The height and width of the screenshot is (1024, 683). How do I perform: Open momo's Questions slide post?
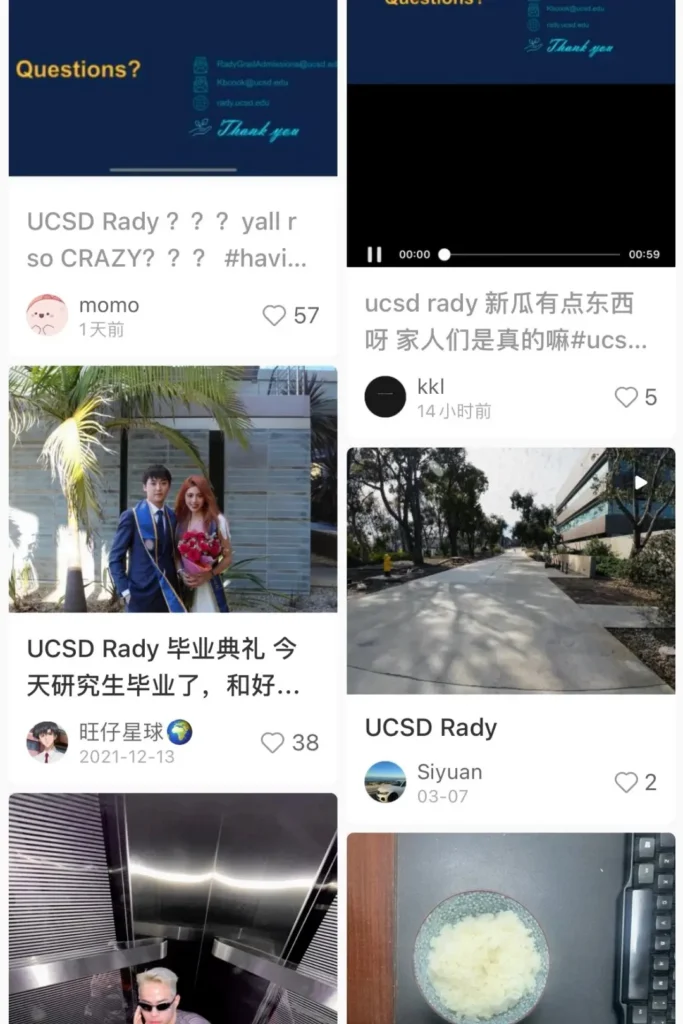173,90
